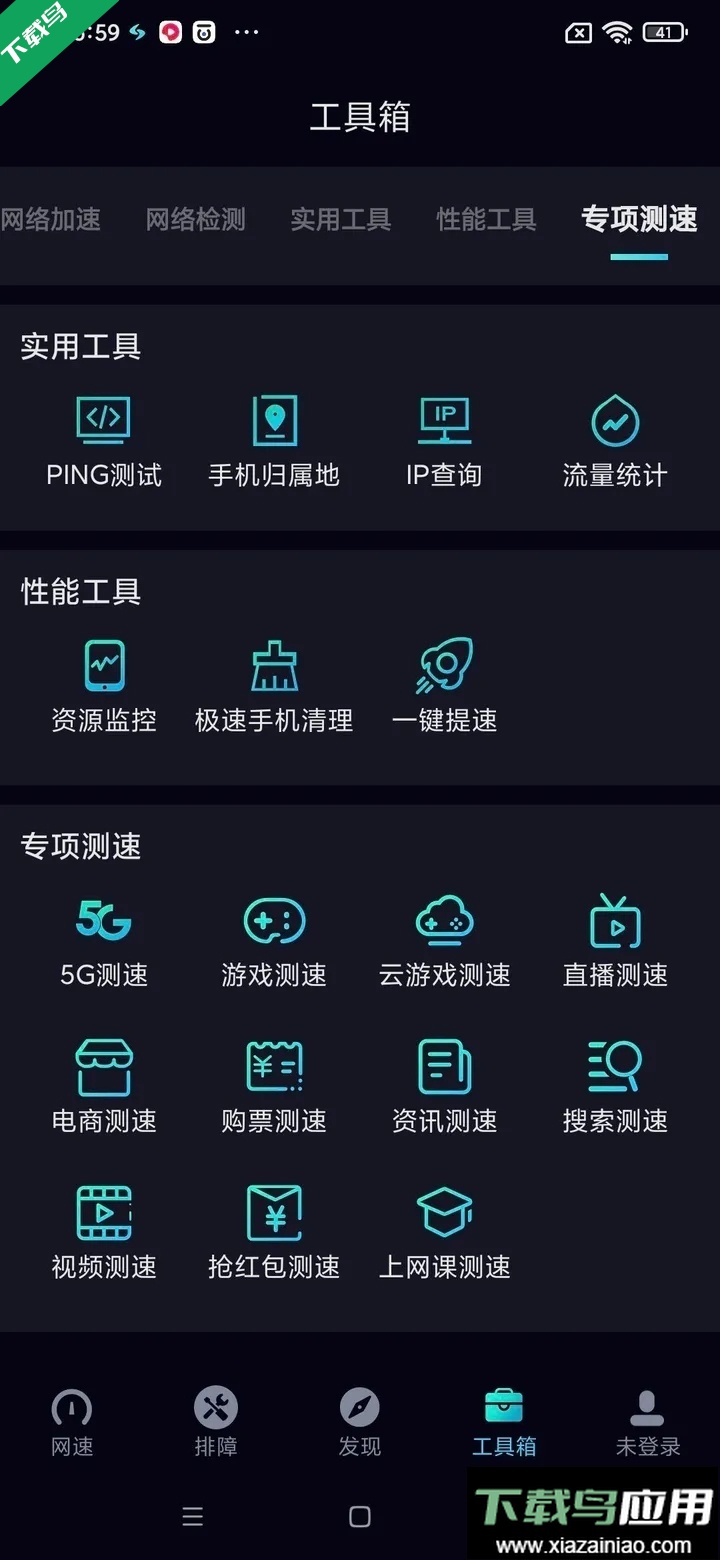Open the IP查询 tool

tap(443, 437)
